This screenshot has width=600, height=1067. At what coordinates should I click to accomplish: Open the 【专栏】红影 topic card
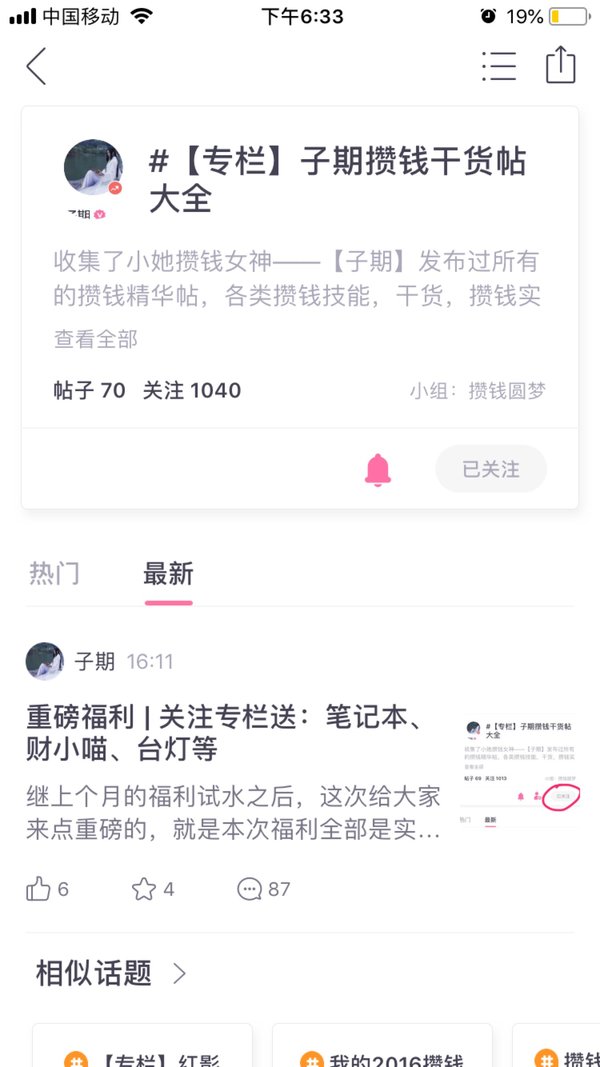pos(142,1045)
